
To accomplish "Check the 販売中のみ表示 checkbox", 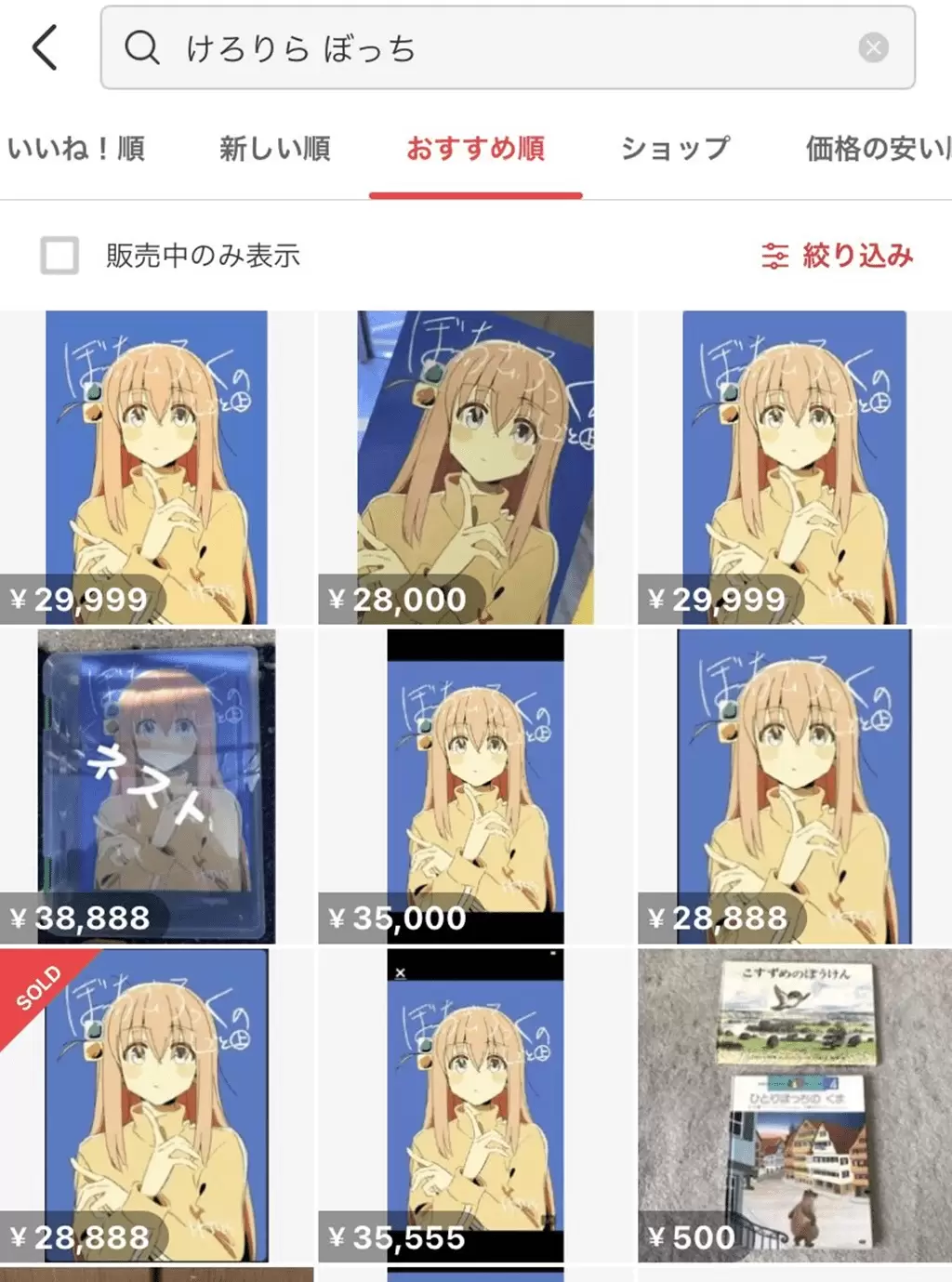I will coord(59,256).
